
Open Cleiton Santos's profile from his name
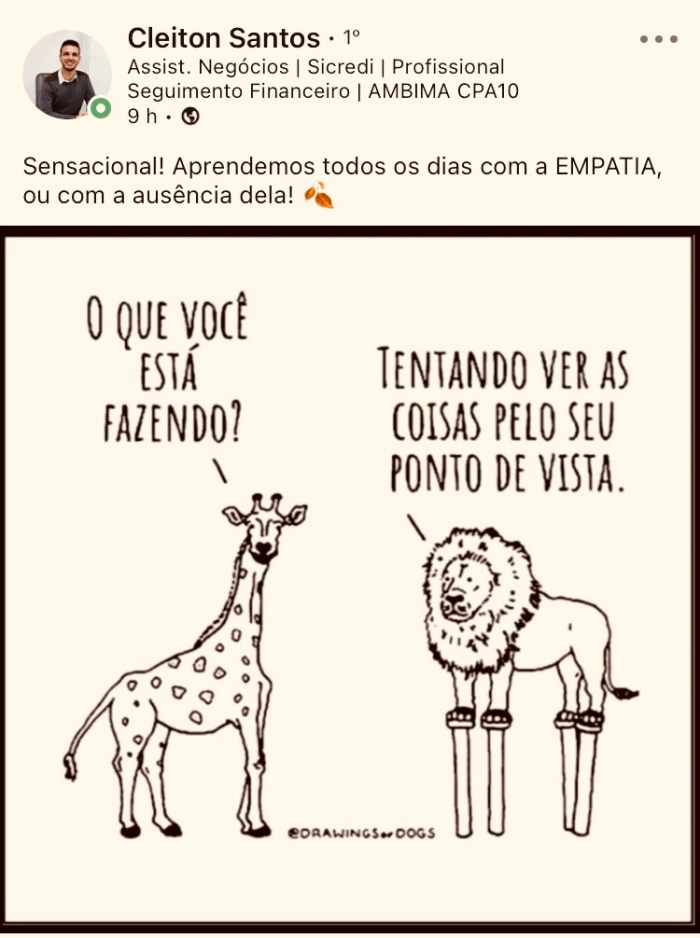tap(224, 38)
